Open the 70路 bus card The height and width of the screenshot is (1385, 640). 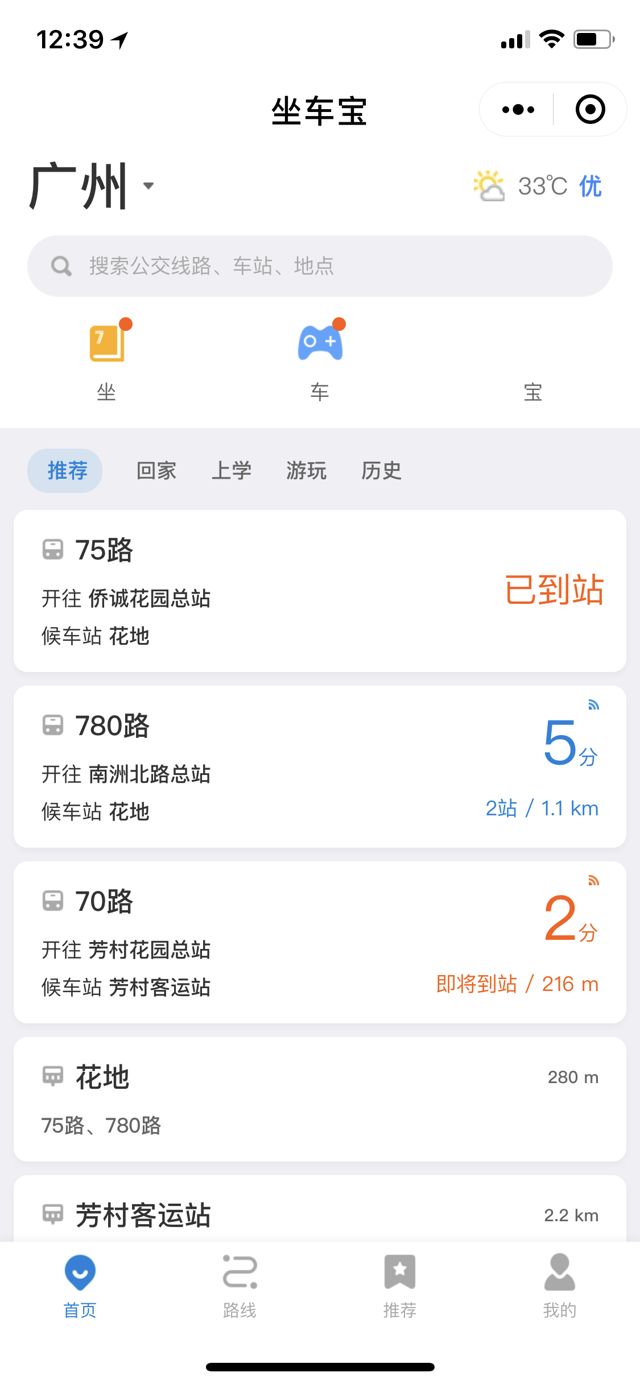320,942
